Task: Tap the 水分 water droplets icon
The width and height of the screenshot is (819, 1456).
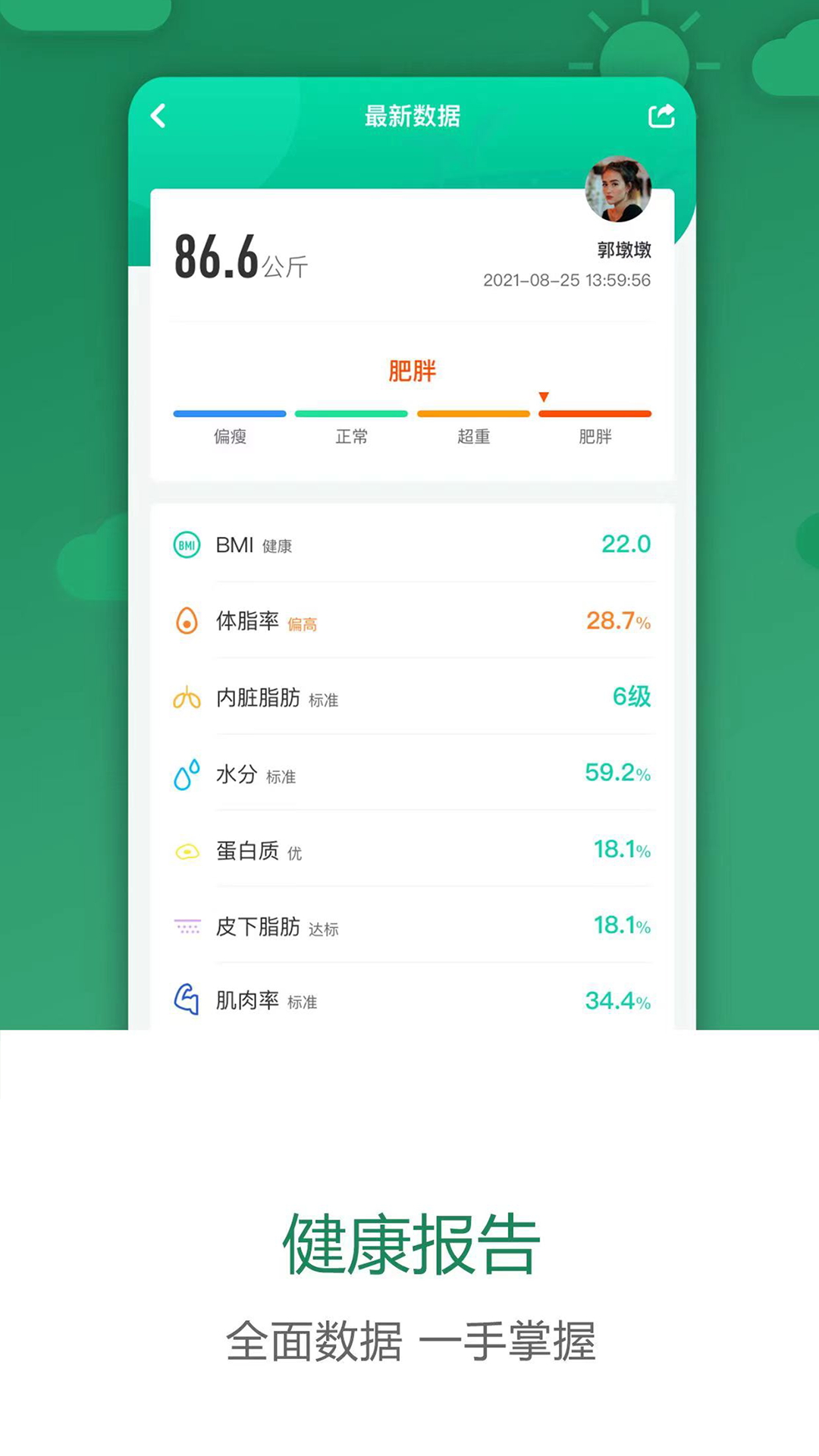Action: pyautogui.click(x=184, y=773)
